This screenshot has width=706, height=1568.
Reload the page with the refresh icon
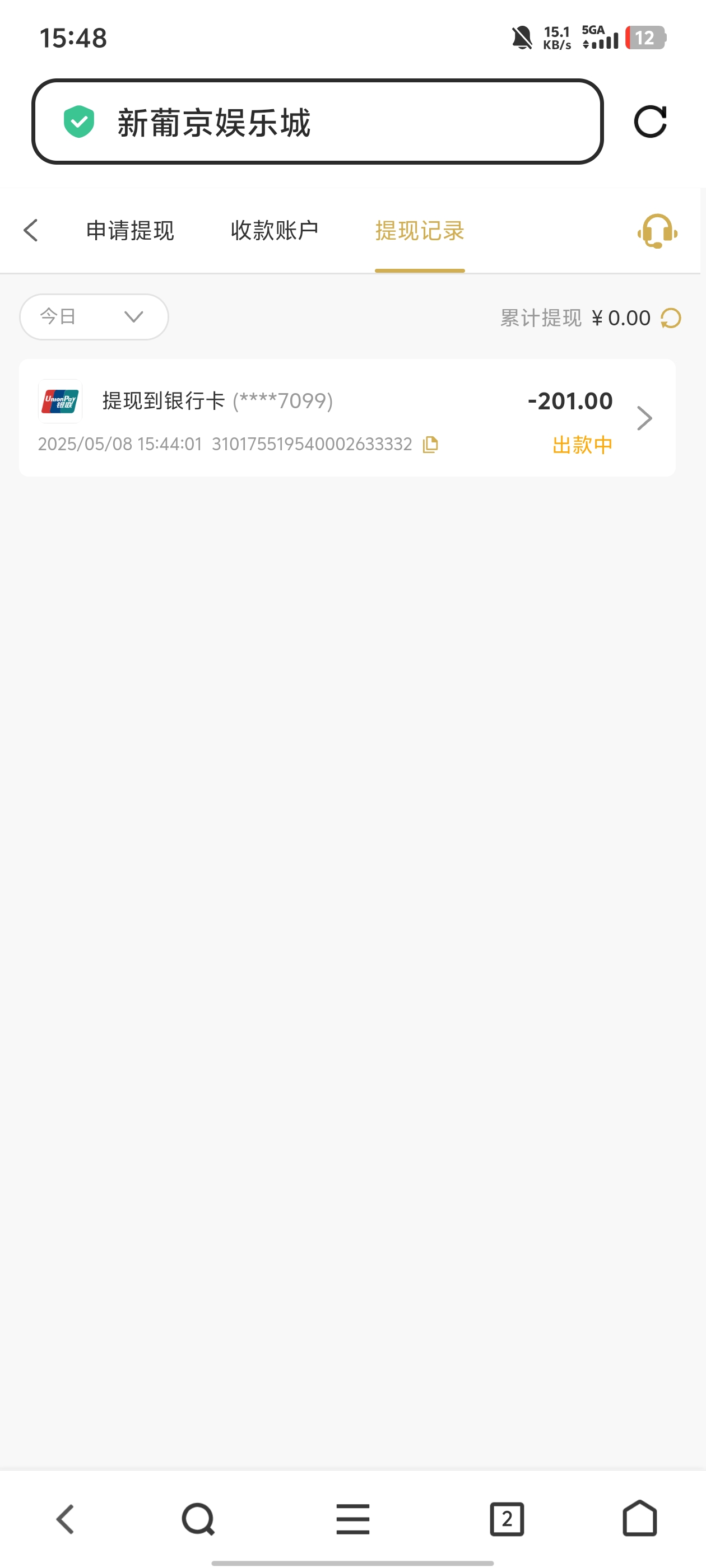pos(651,122)
